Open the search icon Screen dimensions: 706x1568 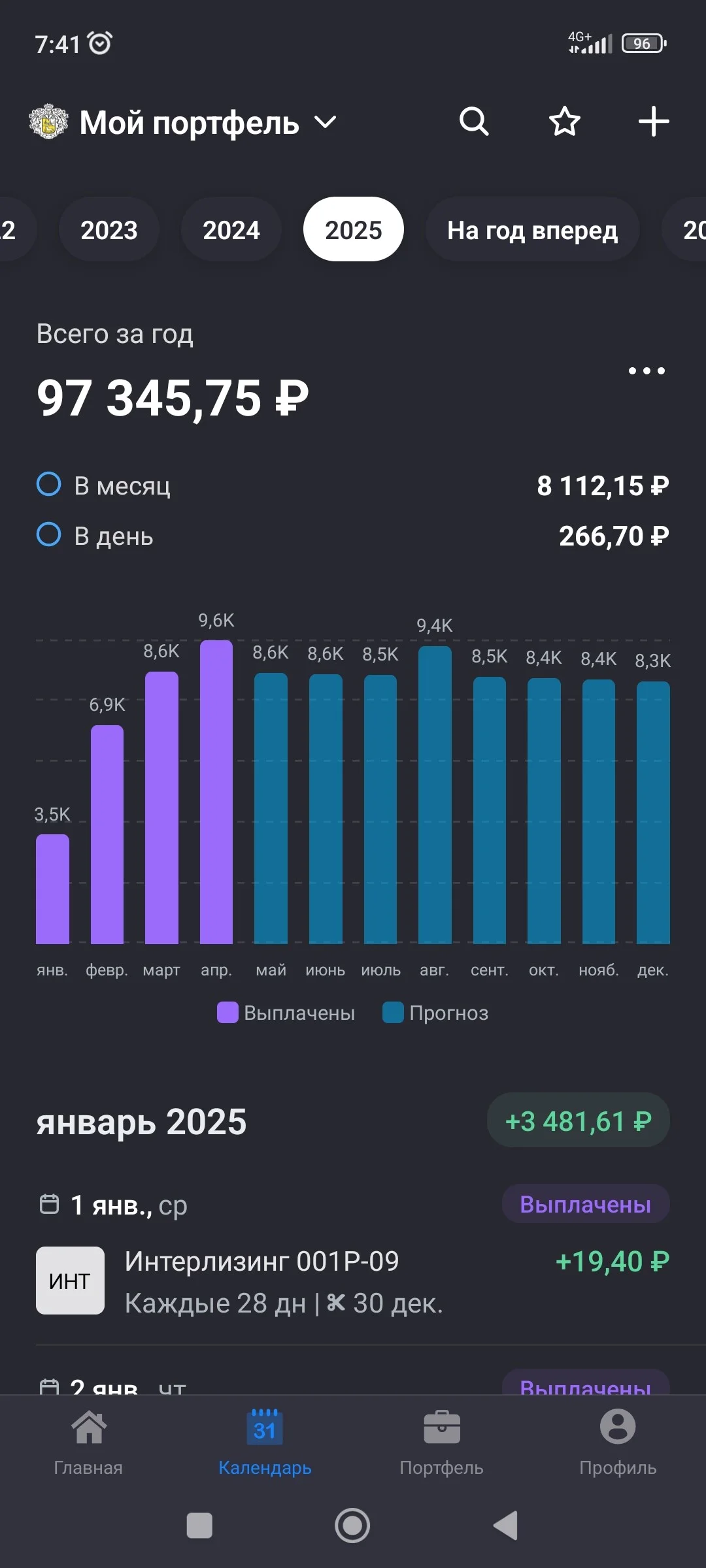tap(474, 122)
